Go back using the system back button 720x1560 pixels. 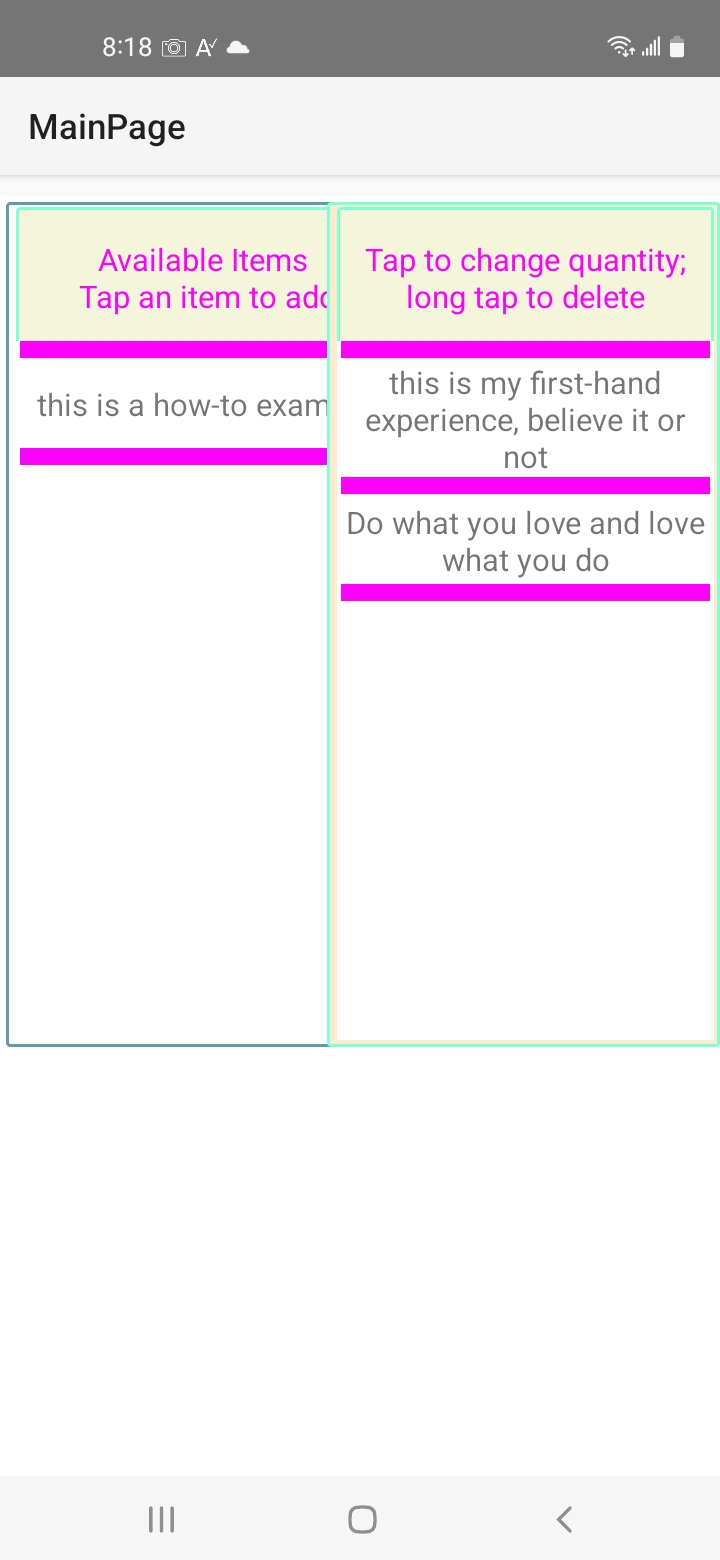564,1519
